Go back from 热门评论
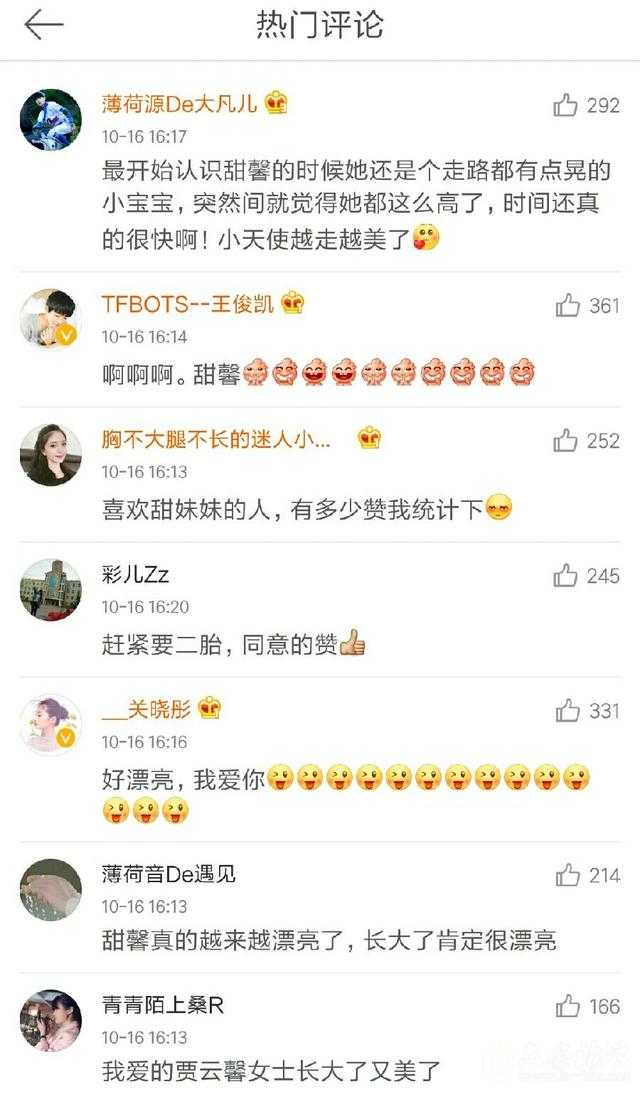Screen dimensions: 640x1094 44,26
